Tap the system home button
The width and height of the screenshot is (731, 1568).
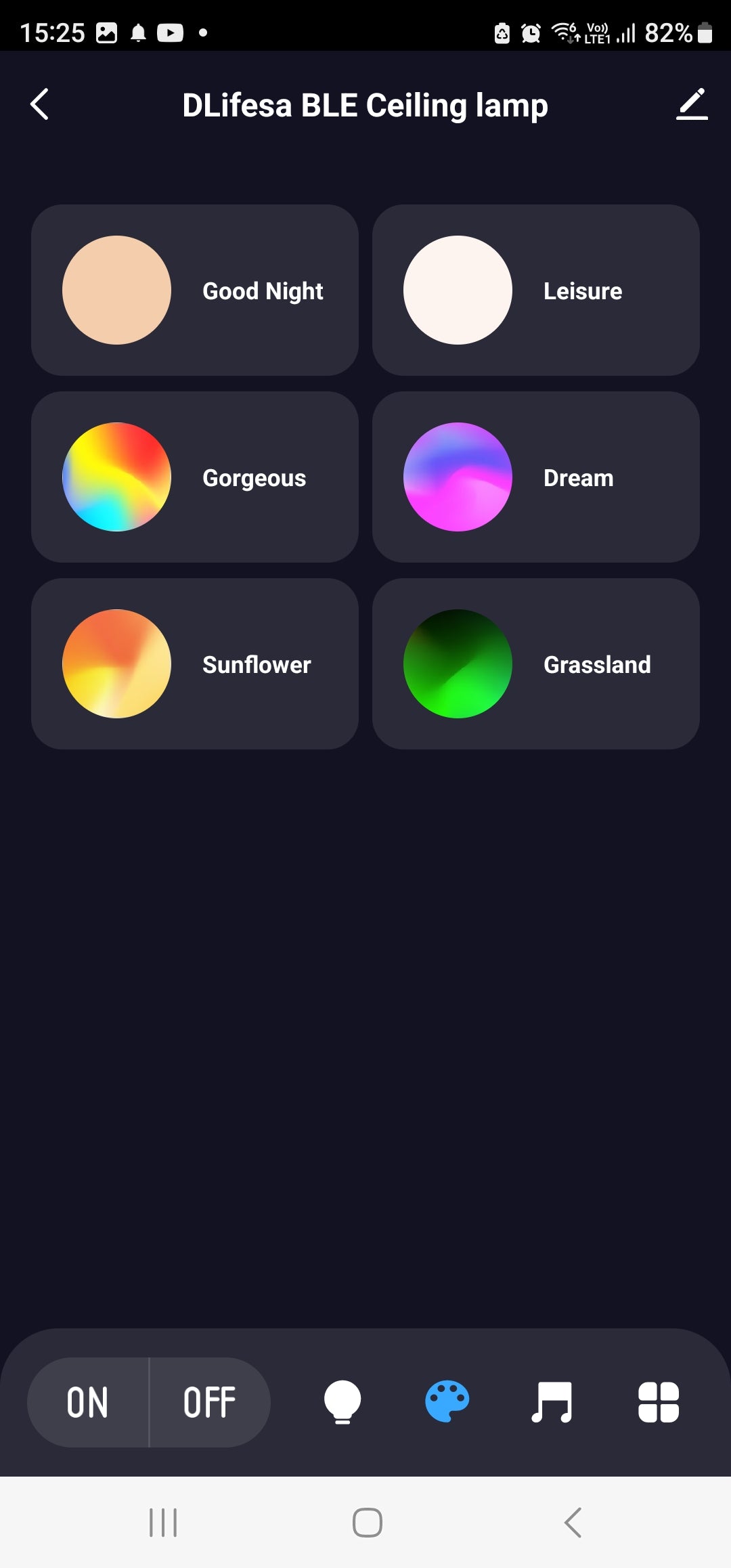[x=367, y=1523]
